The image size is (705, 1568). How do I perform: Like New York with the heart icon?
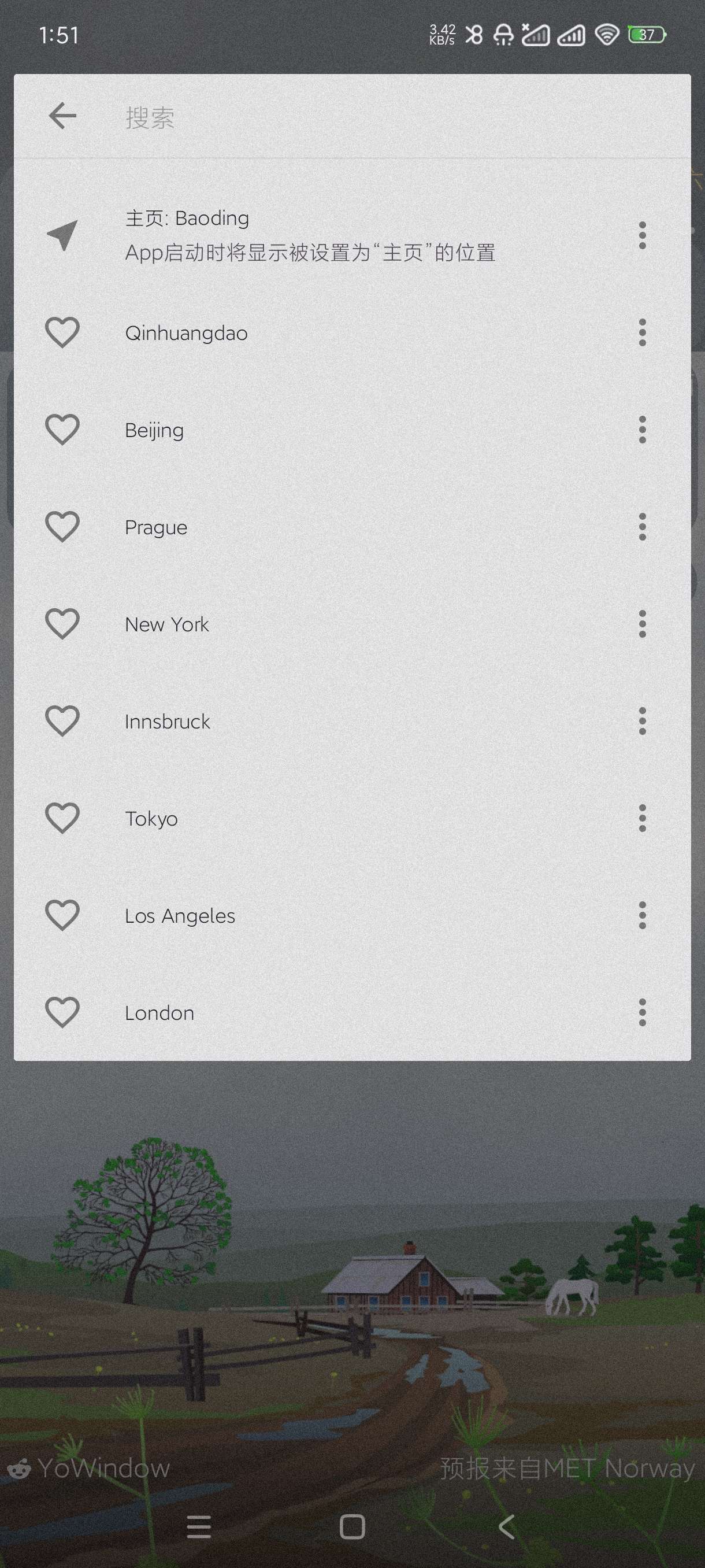point(62,624)
